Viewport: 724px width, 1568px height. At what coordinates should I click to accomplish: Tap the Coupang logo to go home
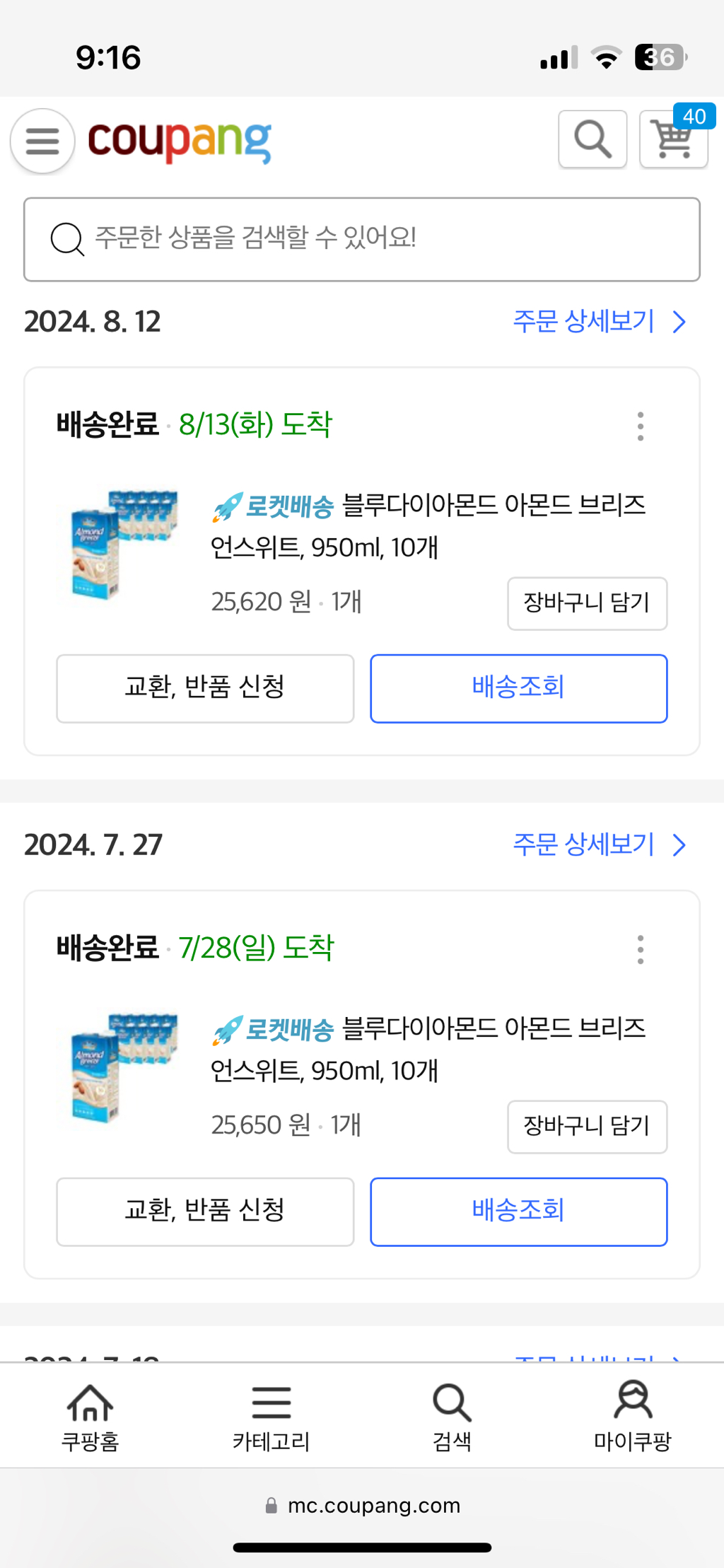tap(180, 141)
